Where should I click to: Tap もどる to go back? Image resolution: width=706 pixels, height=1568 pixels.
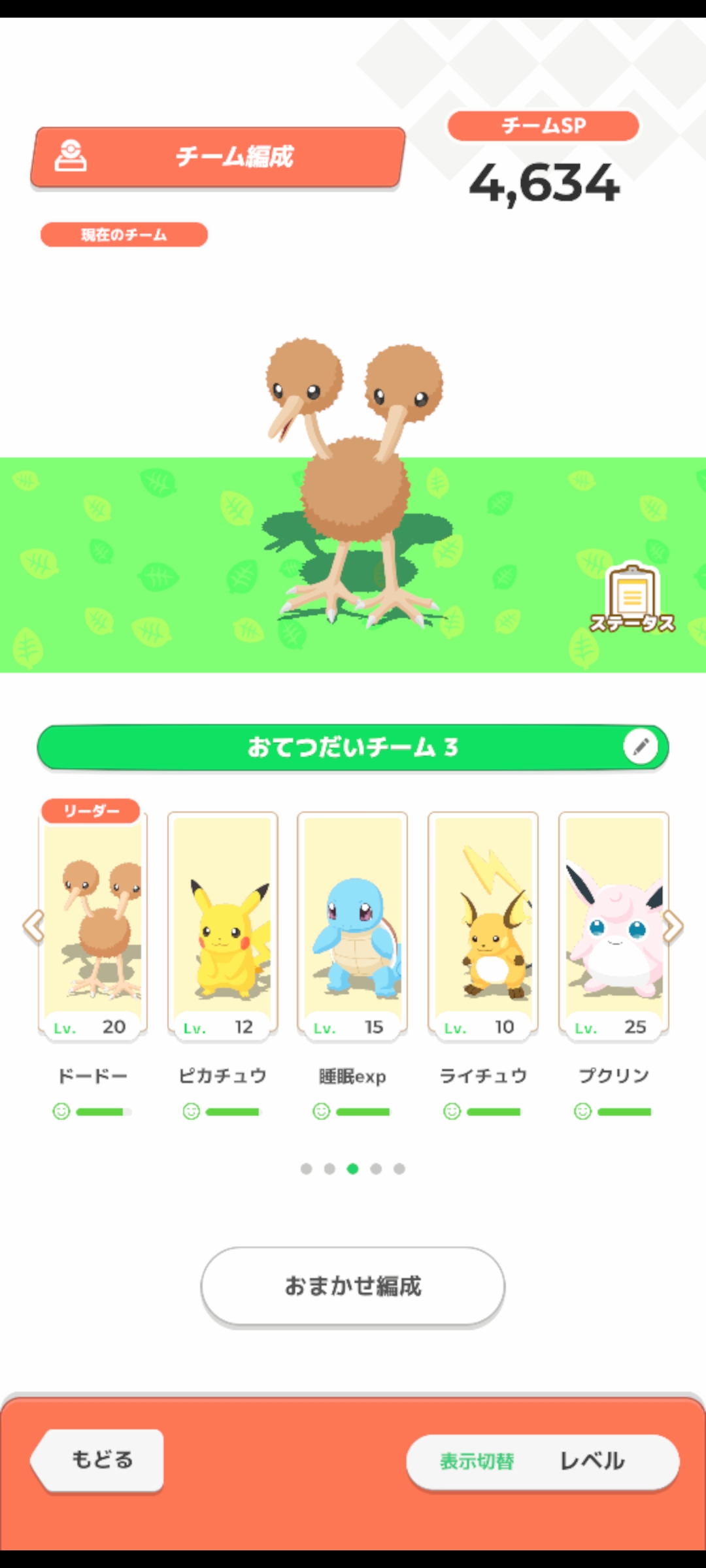[x=97, y=1460]
